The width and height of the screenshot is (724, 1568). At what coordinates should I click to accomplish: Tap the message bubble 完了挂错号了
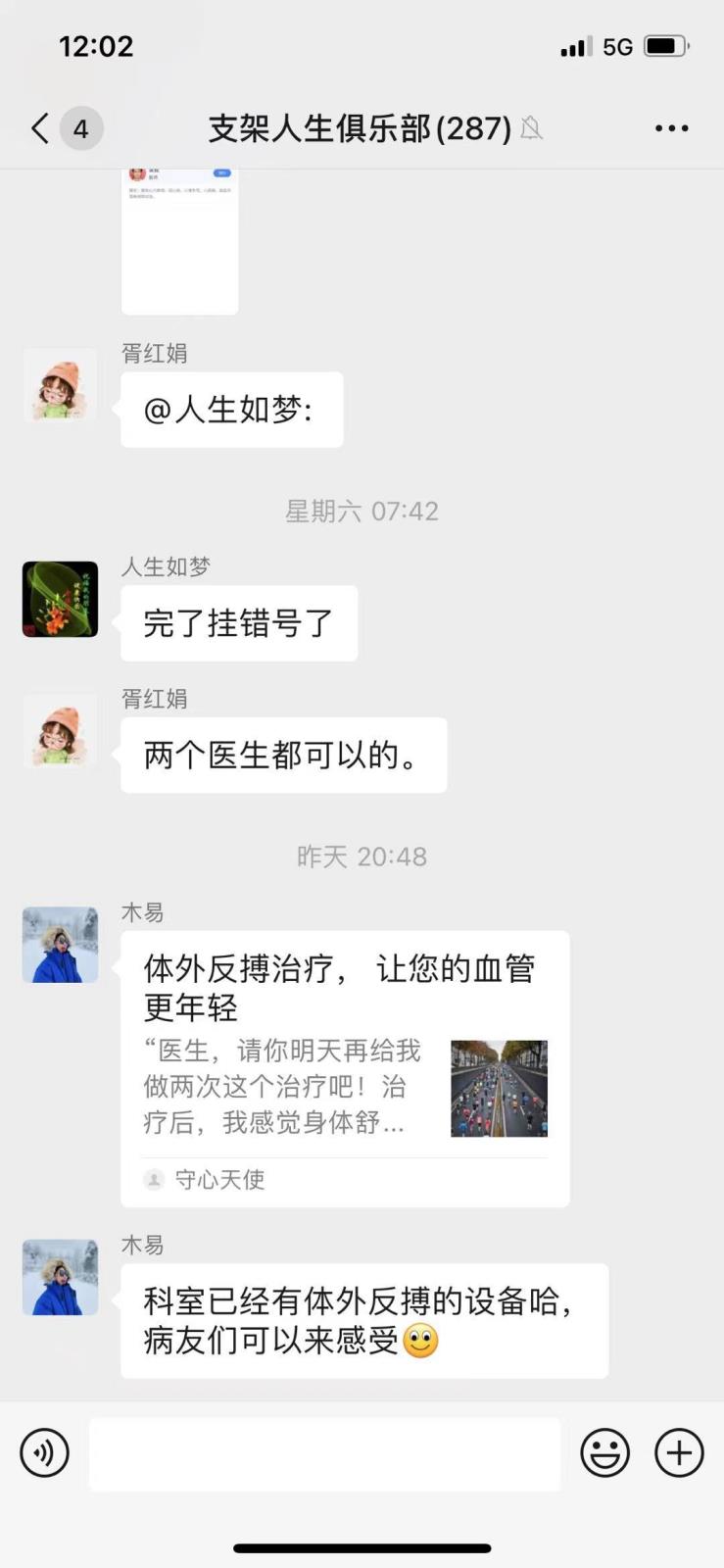(238, 622)
